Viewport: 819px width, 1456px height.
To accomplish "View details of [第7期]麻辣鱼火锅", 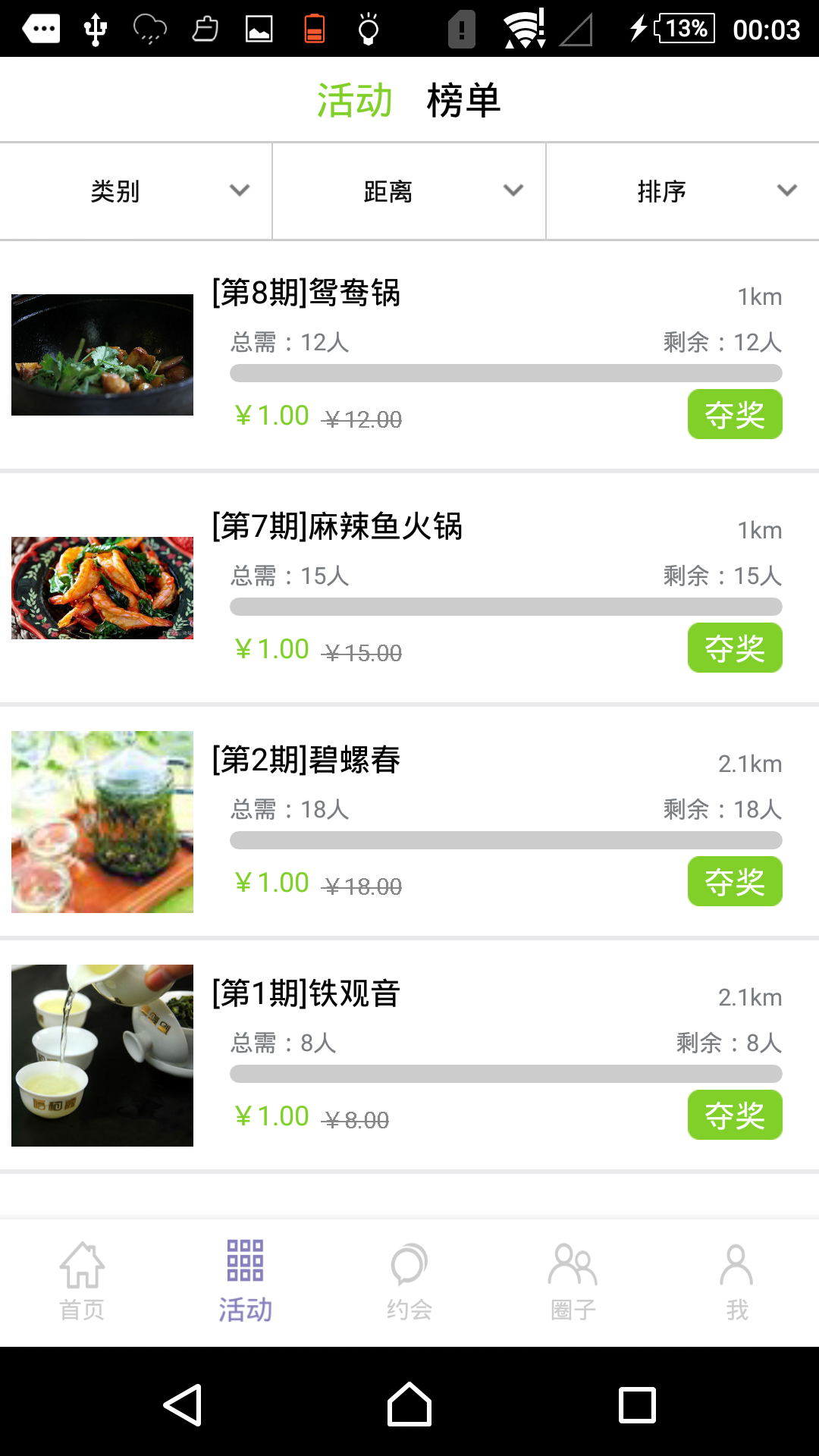I will pos(337,526).
